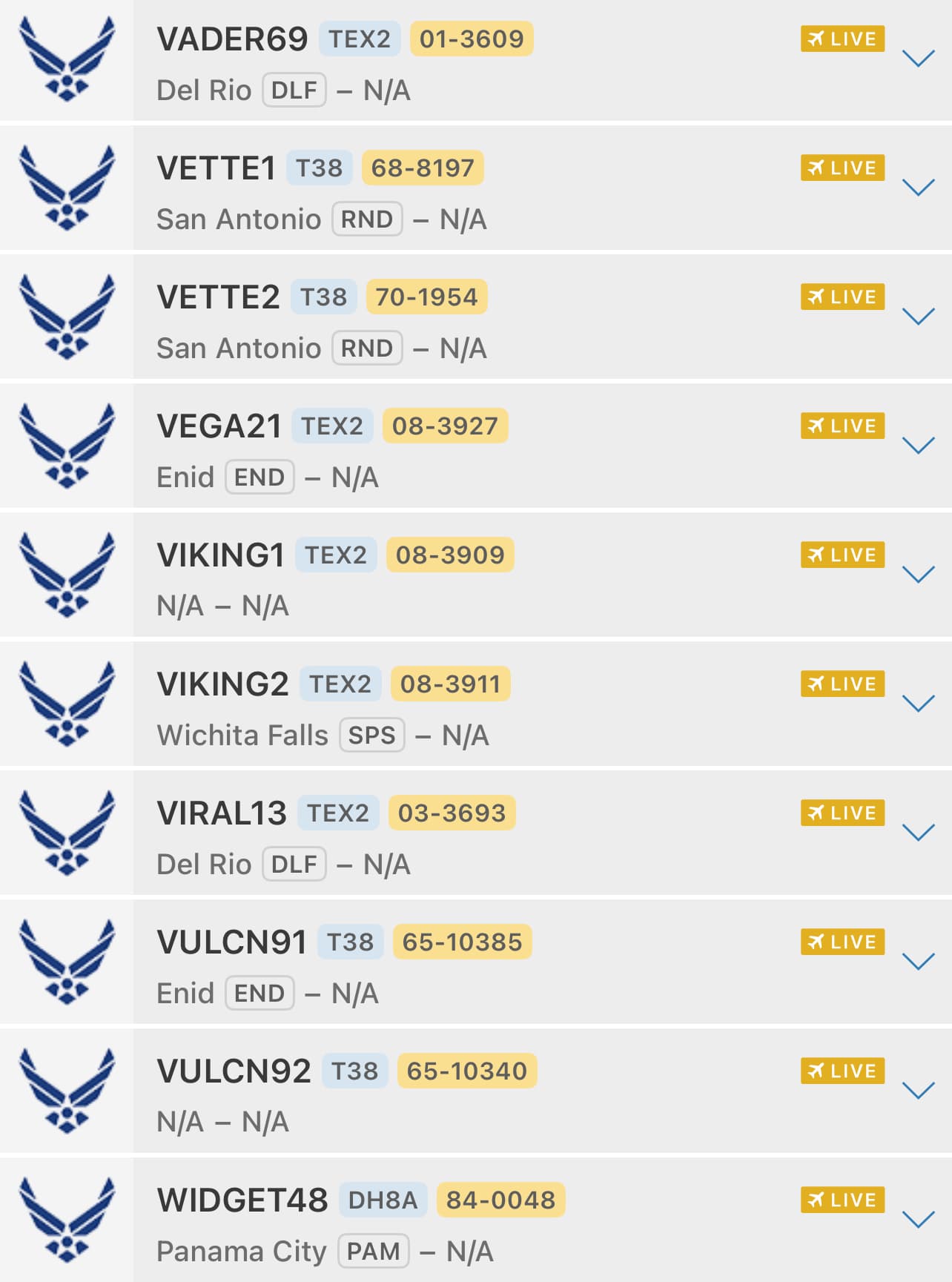Expand the VULCN92 row chevron
Image resolution: width=952 pixels, height=1282 pixels.
(x=918, y=1091)
